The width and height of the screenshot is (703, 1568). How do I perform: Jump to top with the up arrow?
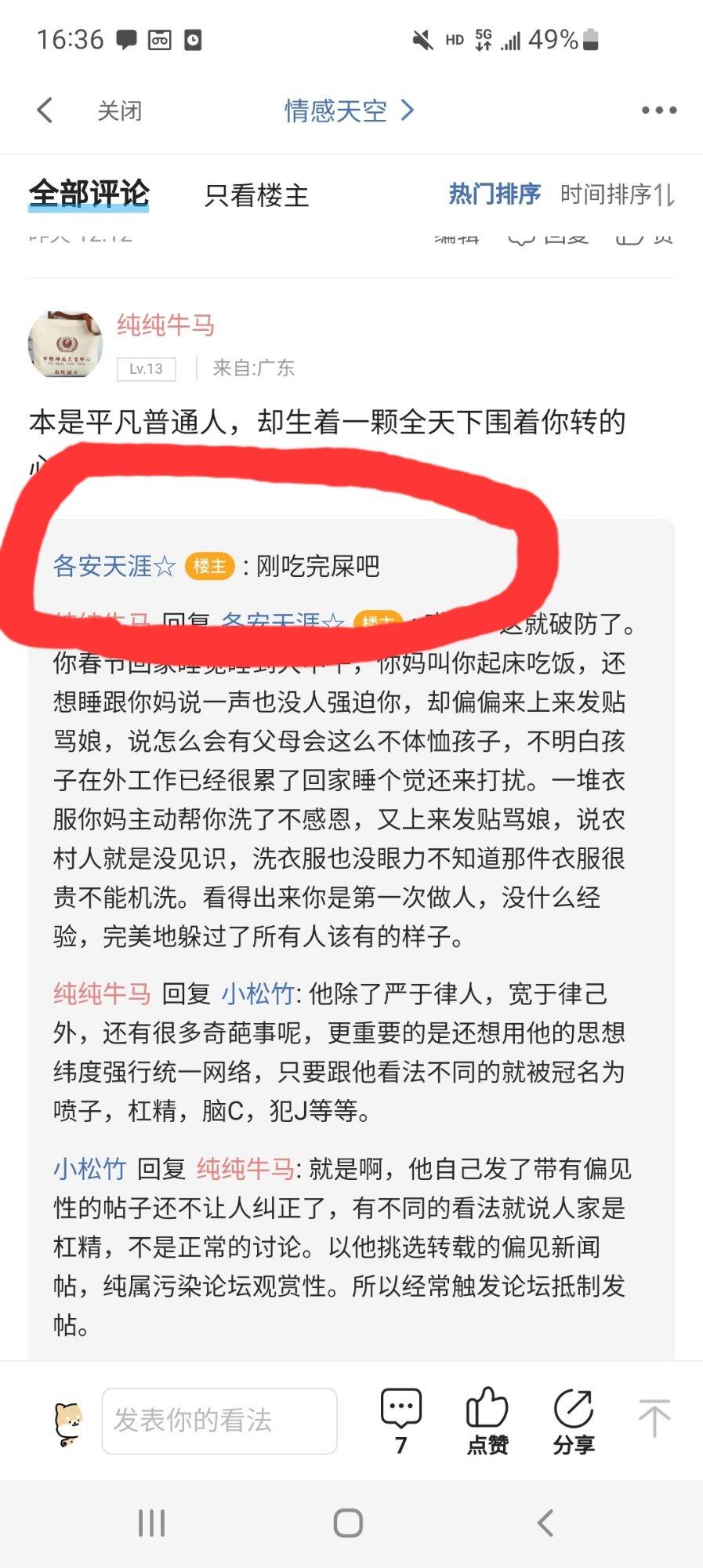click(653, 1418)
